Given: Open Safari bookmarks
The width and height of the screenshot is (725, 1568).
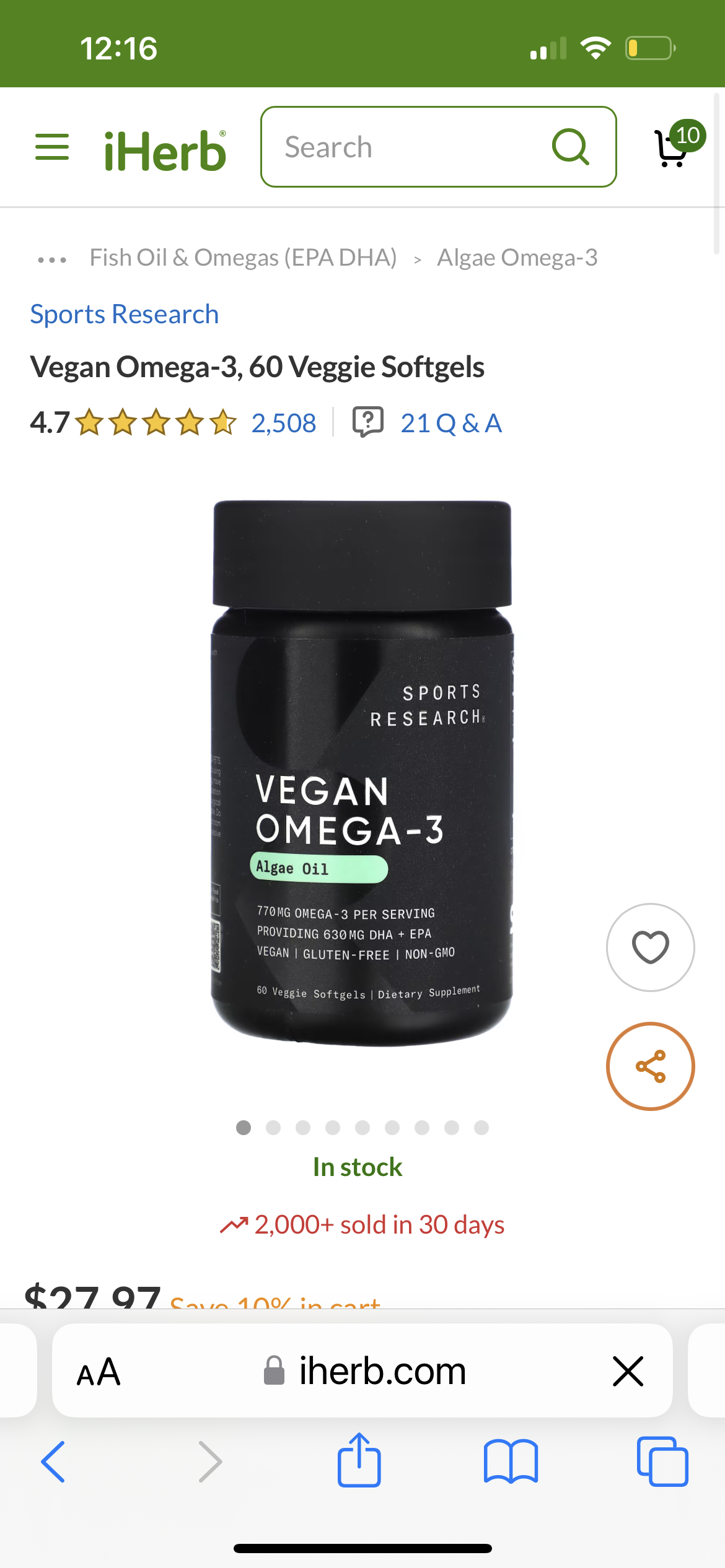Looking at the screenshot, I should tap(511, 1461).
